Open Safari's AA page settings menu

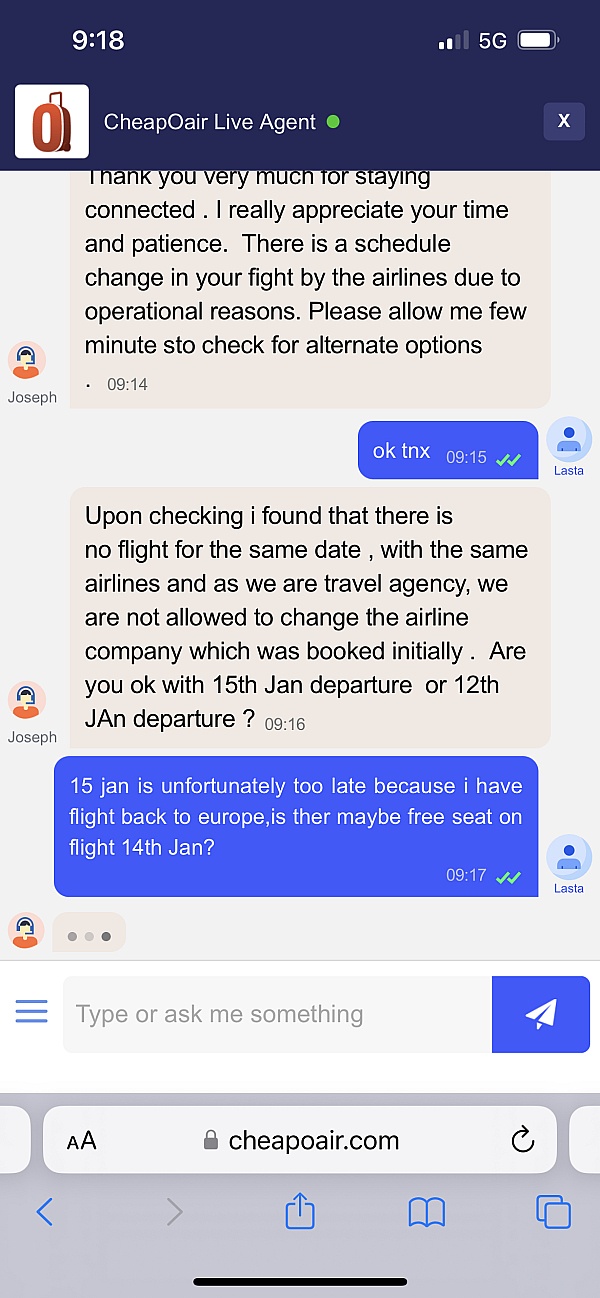tap(82, 1140)
